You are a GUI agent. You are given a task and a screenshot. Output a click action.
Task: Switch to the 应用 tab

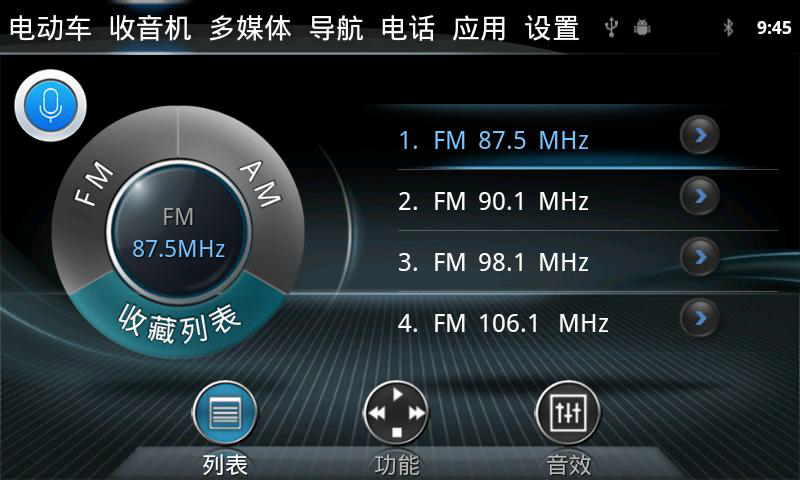479,28
